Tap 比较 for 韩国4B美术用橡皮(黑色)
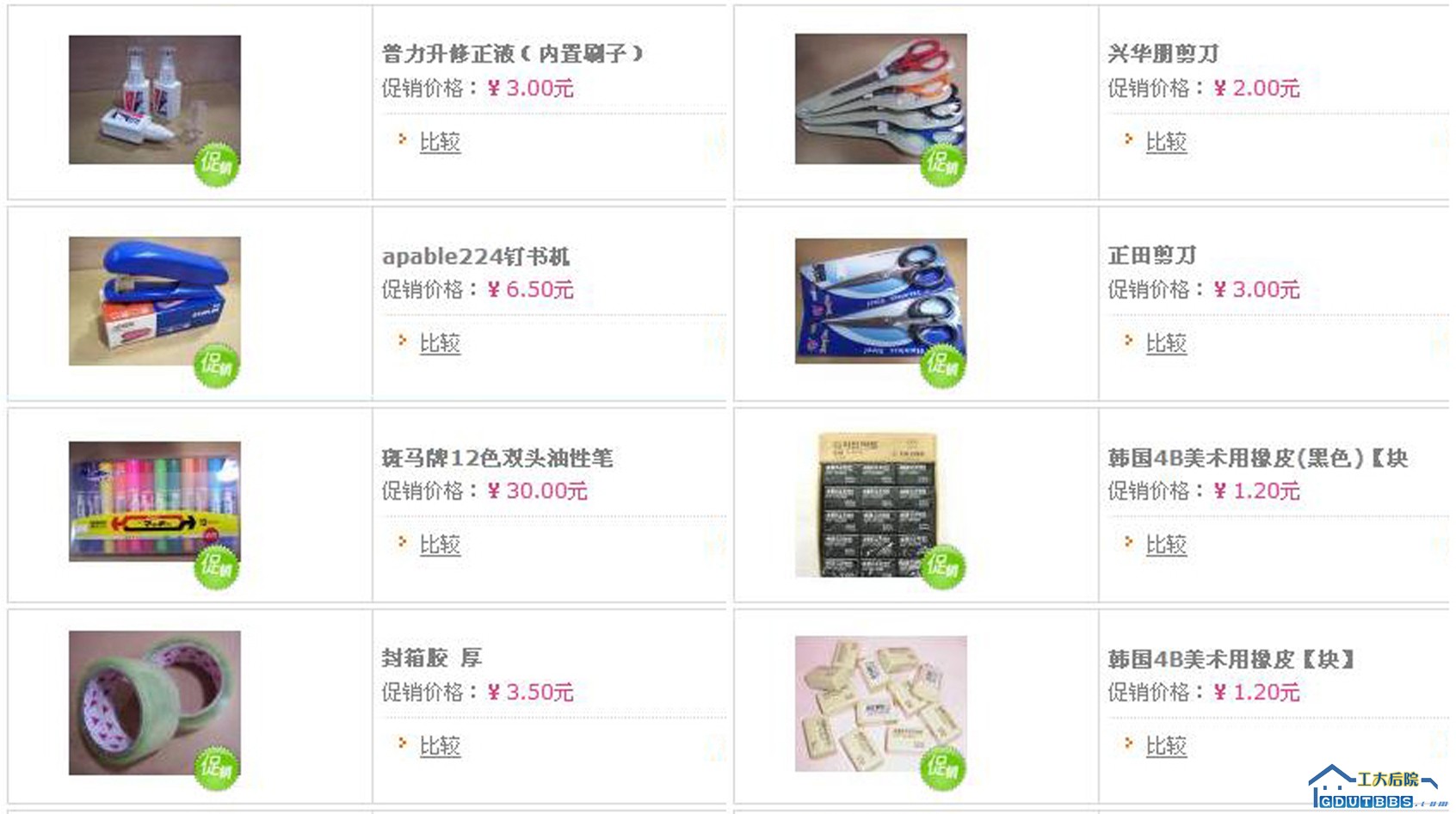Viewport: 1456px width, 814px height. pyautogui.click(x=1166, y=545)
